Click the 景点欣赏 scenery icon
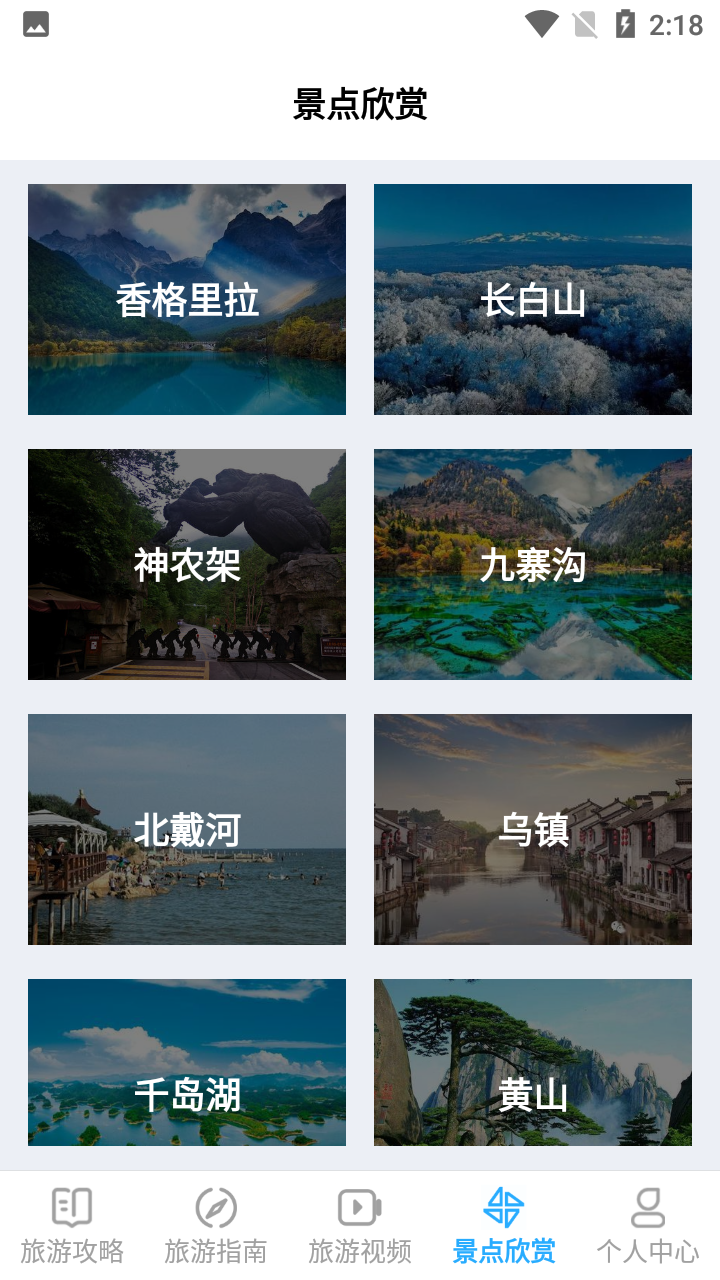720x1280 pixels. tap(504, 1207)
